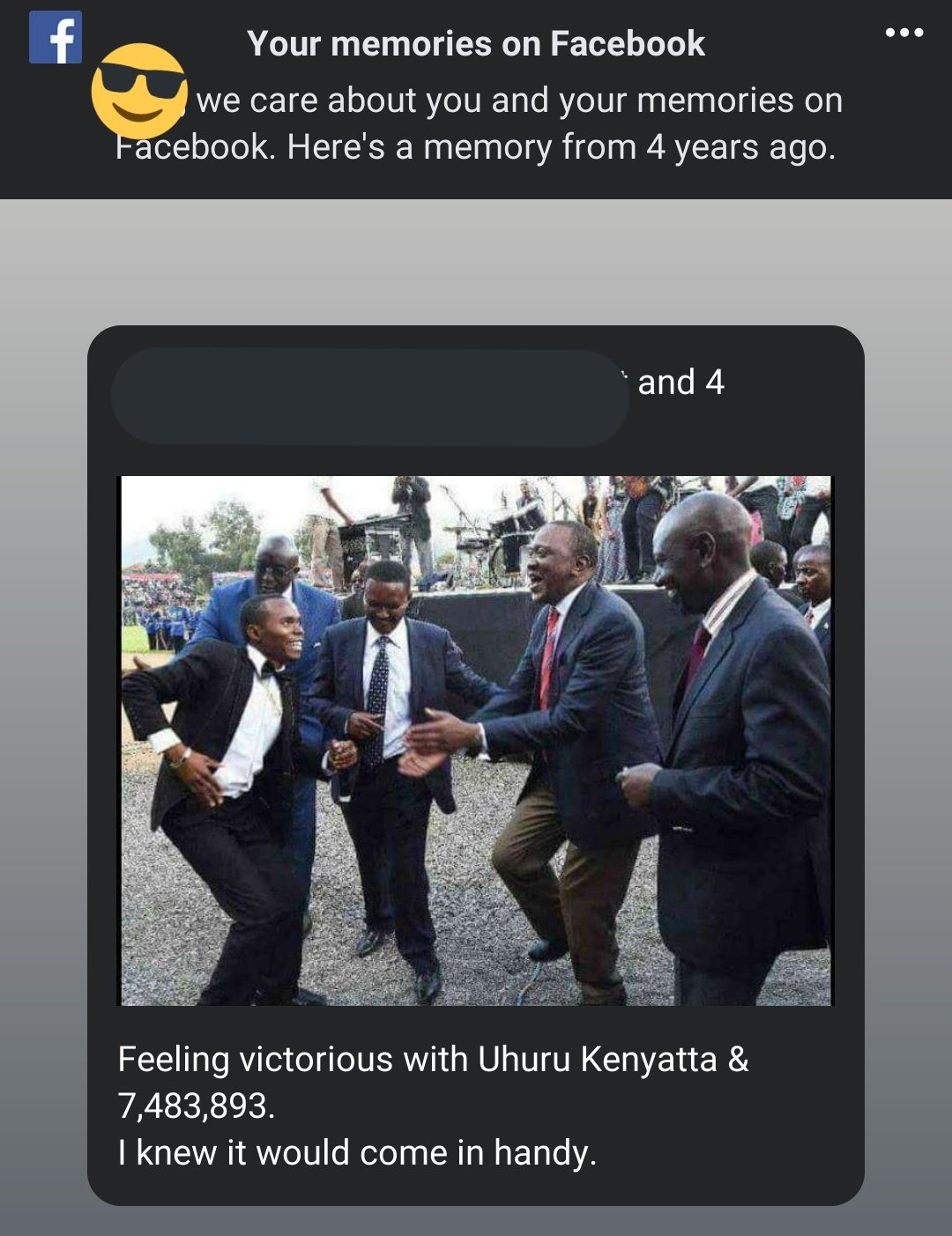Open the memory post photo
This screenshot has height=1236, width=952.
[476, 741]
